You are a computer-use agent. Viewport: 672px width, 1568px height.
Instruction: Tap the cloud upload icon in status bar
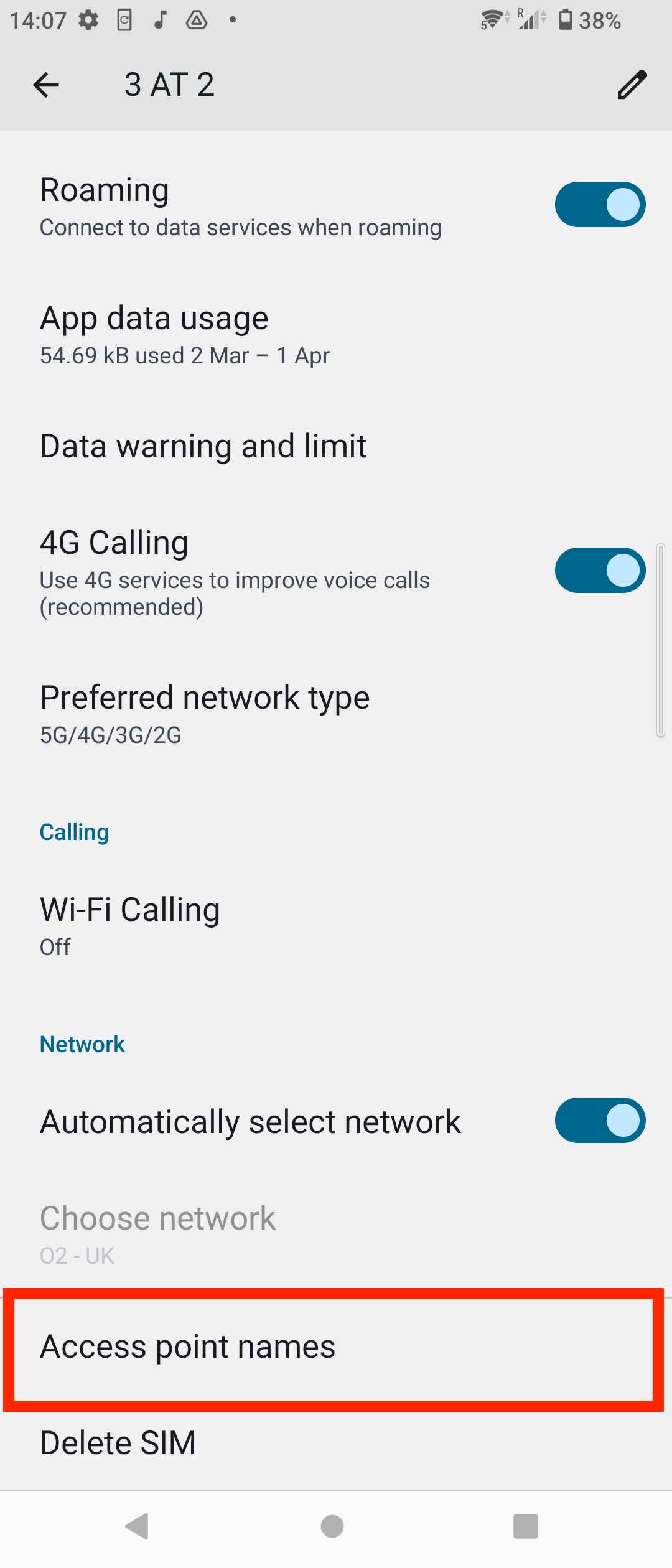(196, 20)
